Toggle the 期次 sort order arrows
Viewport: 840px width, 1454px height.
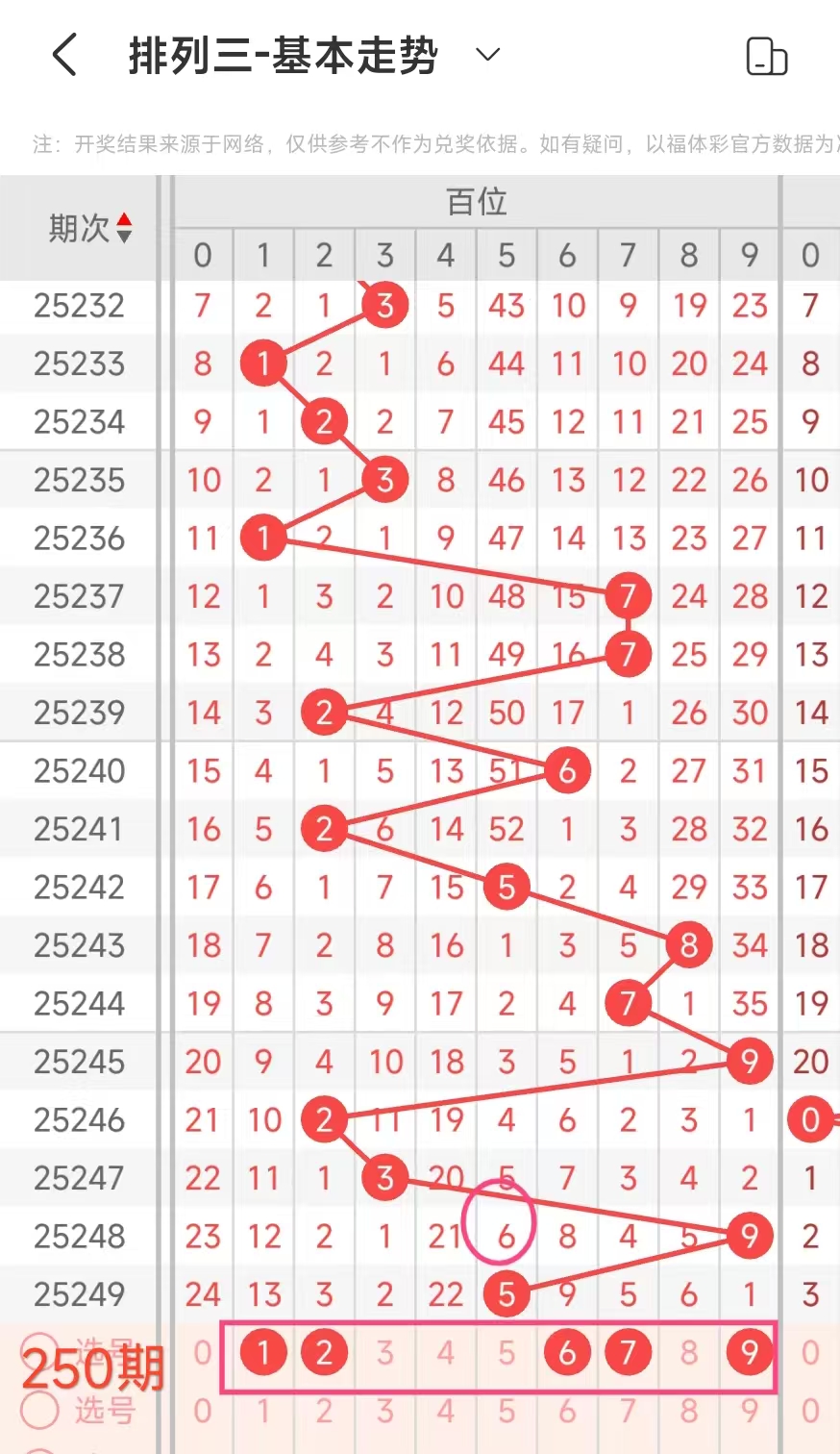click(x=124, y=228)
